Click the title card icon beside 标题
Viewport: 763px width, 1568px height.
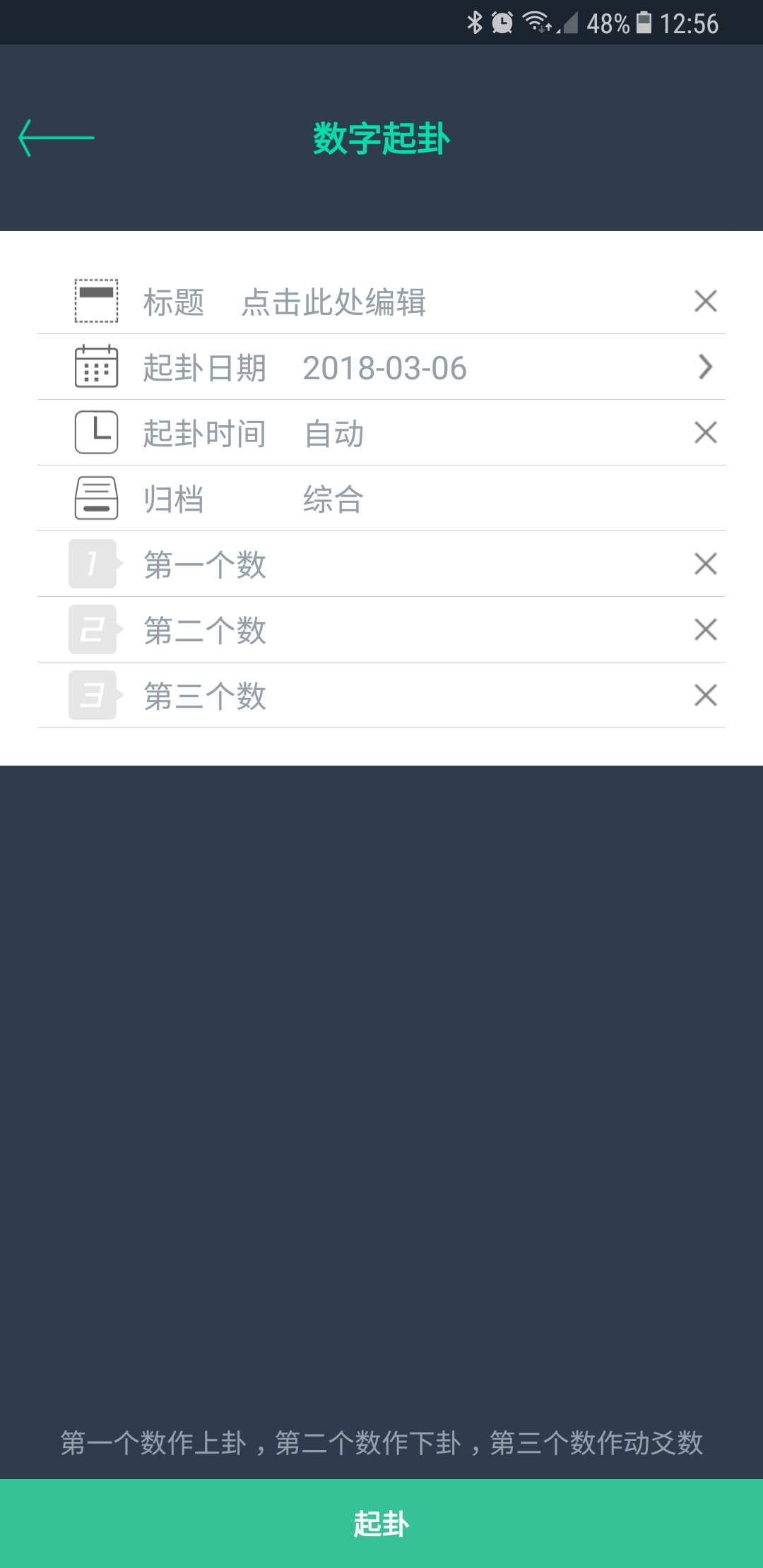95,301
